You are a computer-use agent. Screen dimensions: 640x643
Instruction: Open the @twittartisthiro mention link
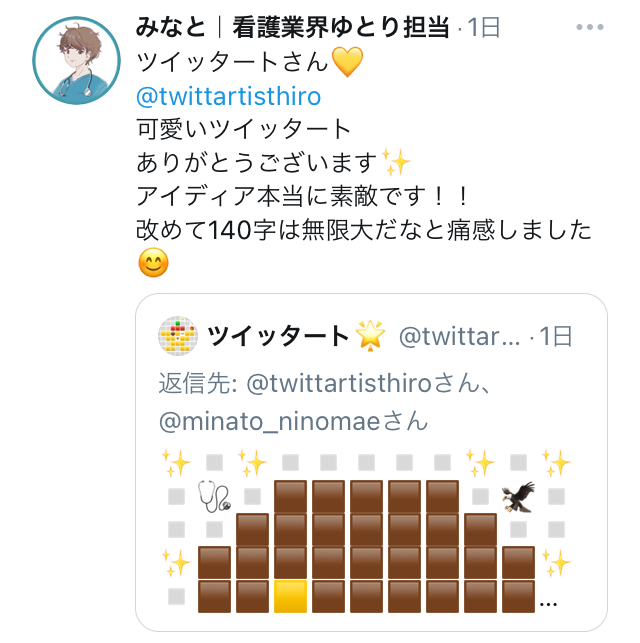click(x=228, y=96)
